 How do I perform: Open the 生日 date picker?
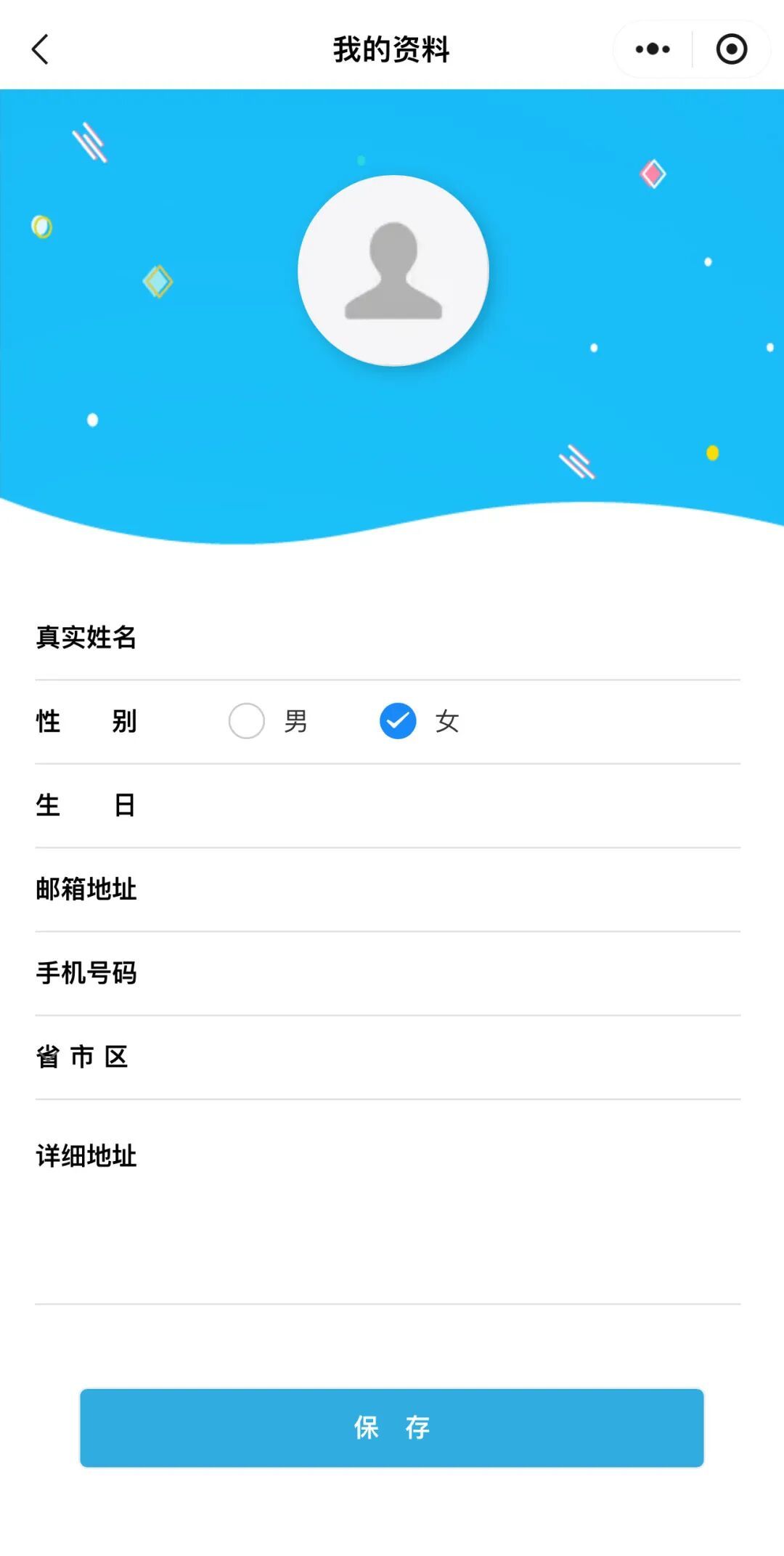(x=436, y=805)
